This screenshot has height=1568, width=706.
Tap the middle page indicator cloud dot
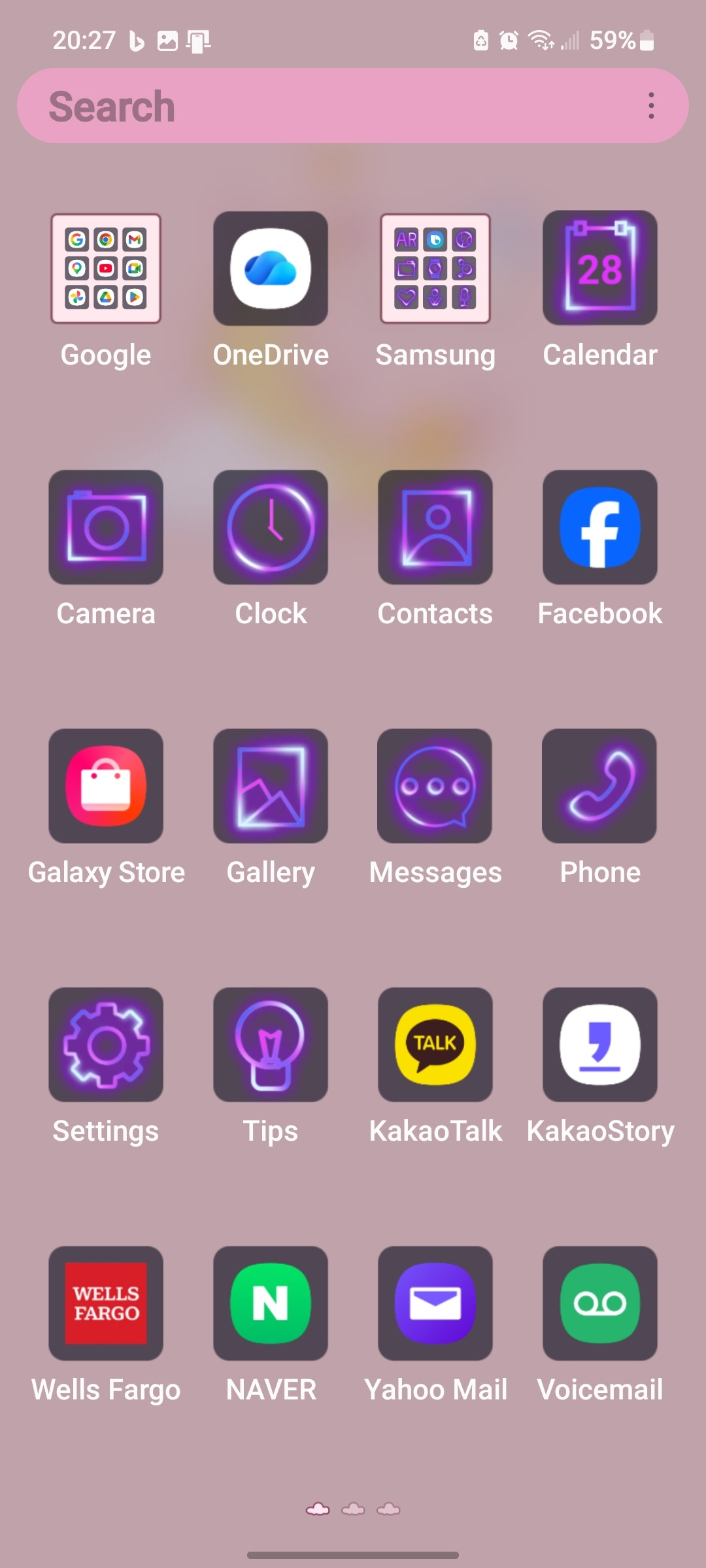353,1509
